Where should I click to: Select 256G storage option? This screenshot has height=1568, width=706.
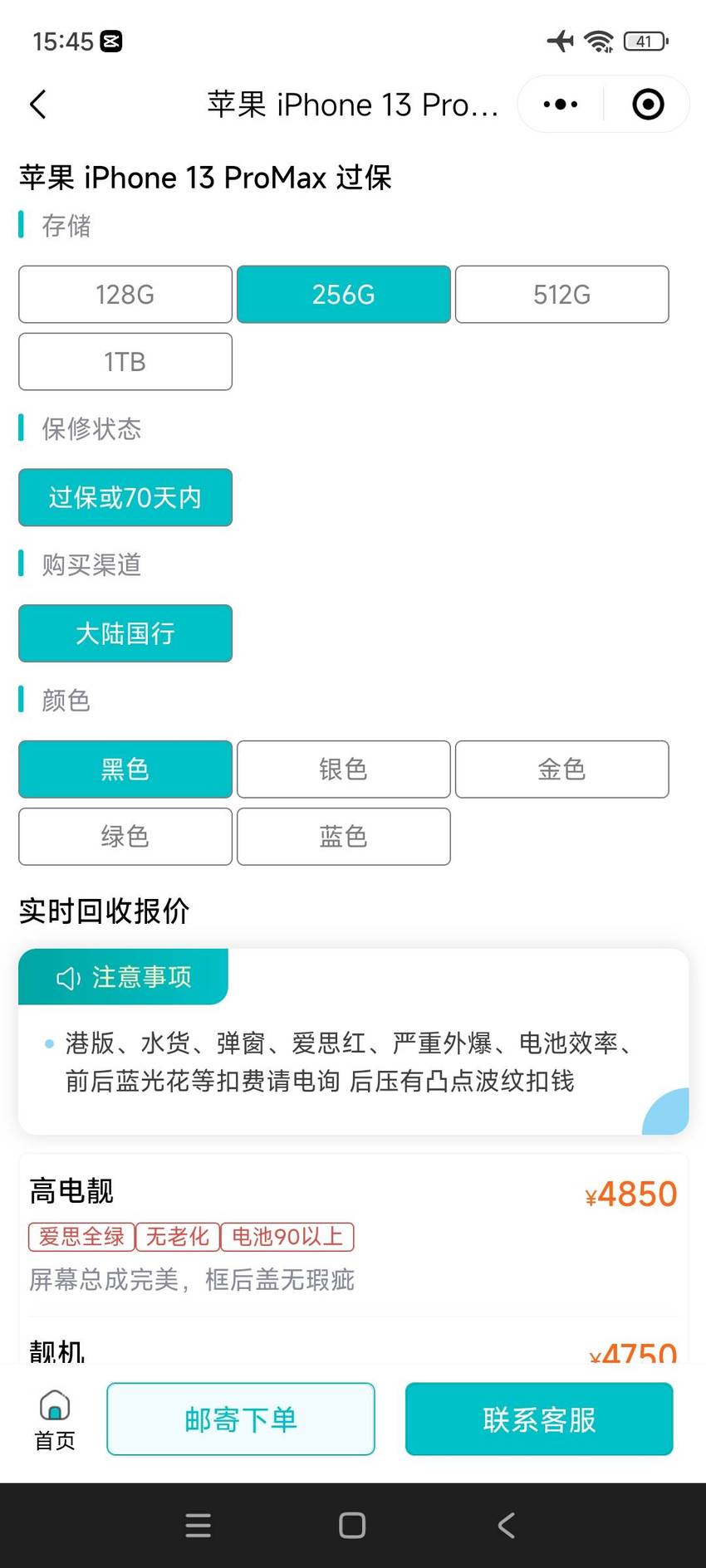coord(344,295)
